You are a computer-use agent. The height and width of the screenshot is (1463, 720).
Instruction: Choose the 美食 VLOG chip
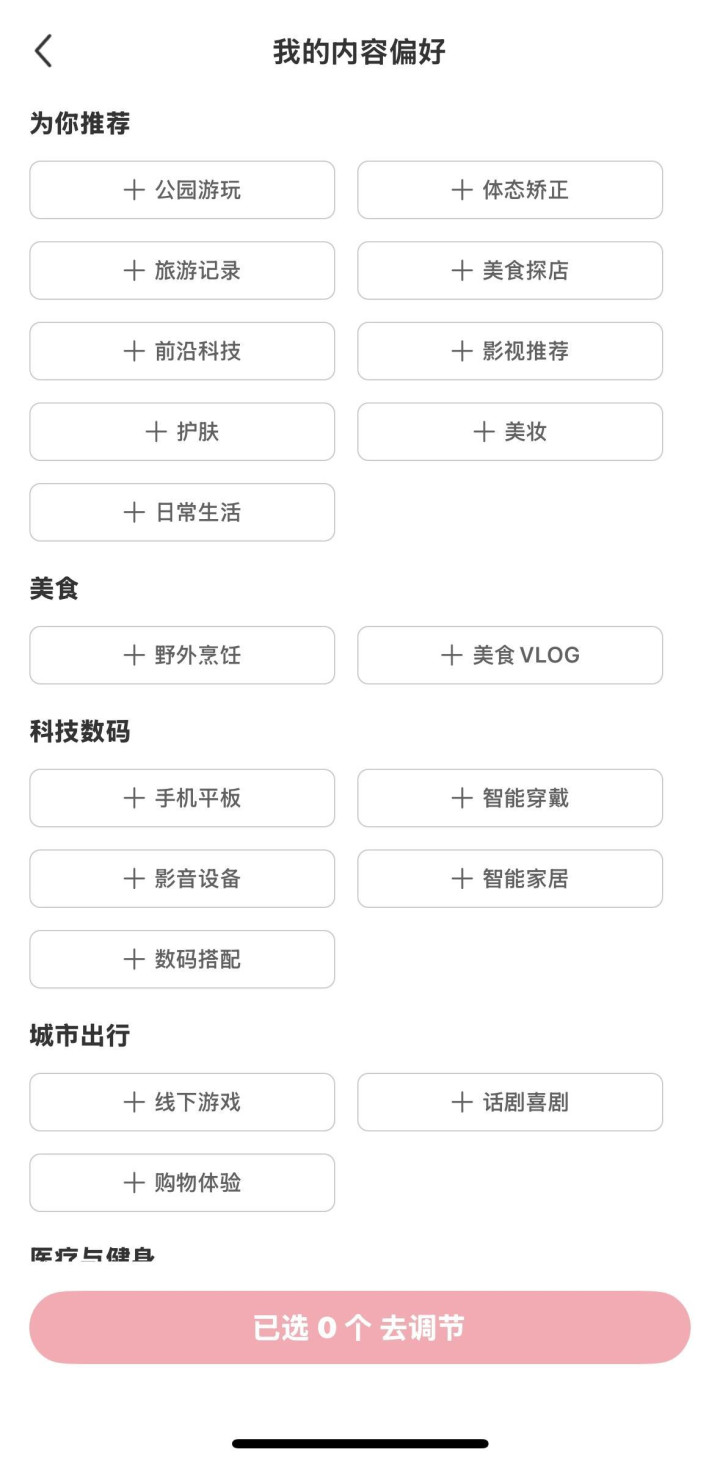(510, 656)
